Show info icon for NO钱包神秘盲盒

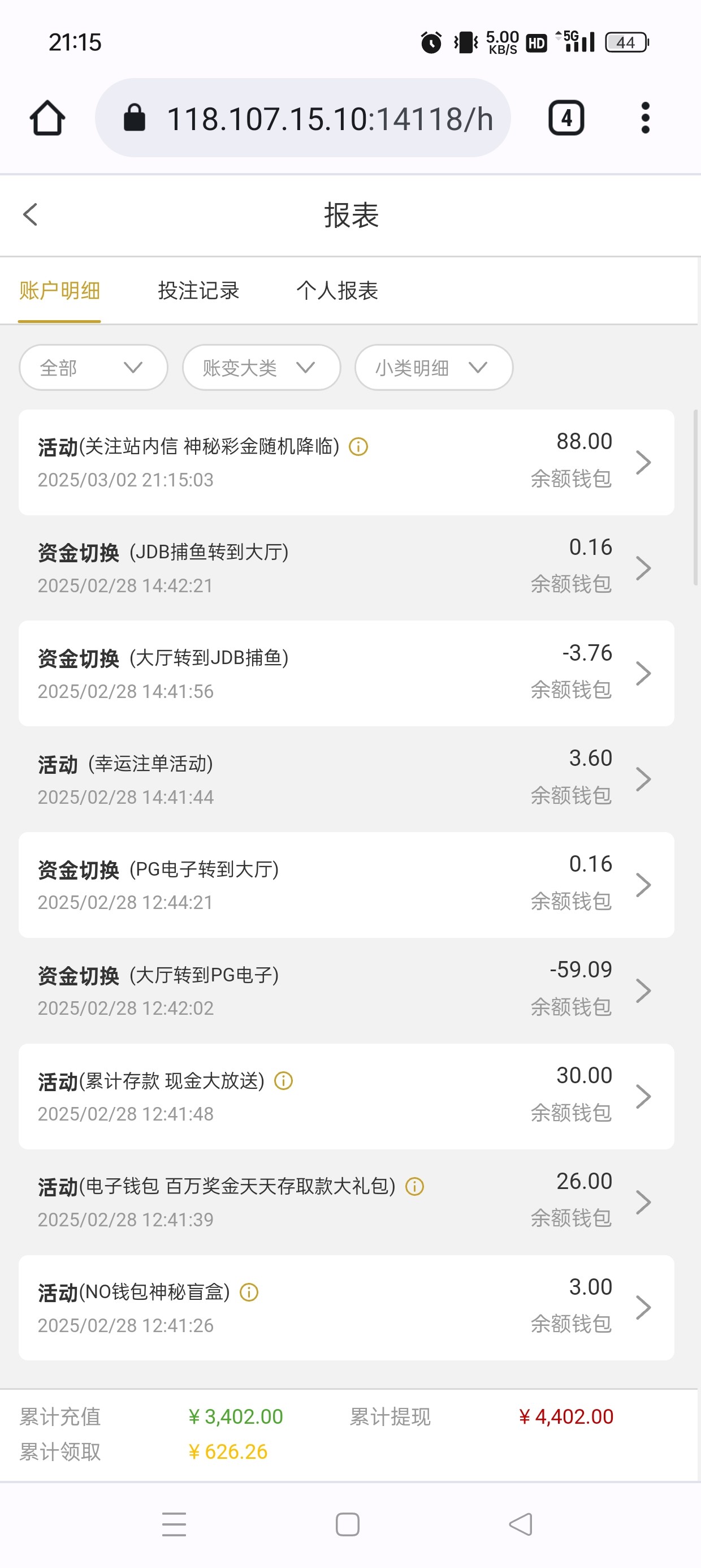coord(249,1293)
